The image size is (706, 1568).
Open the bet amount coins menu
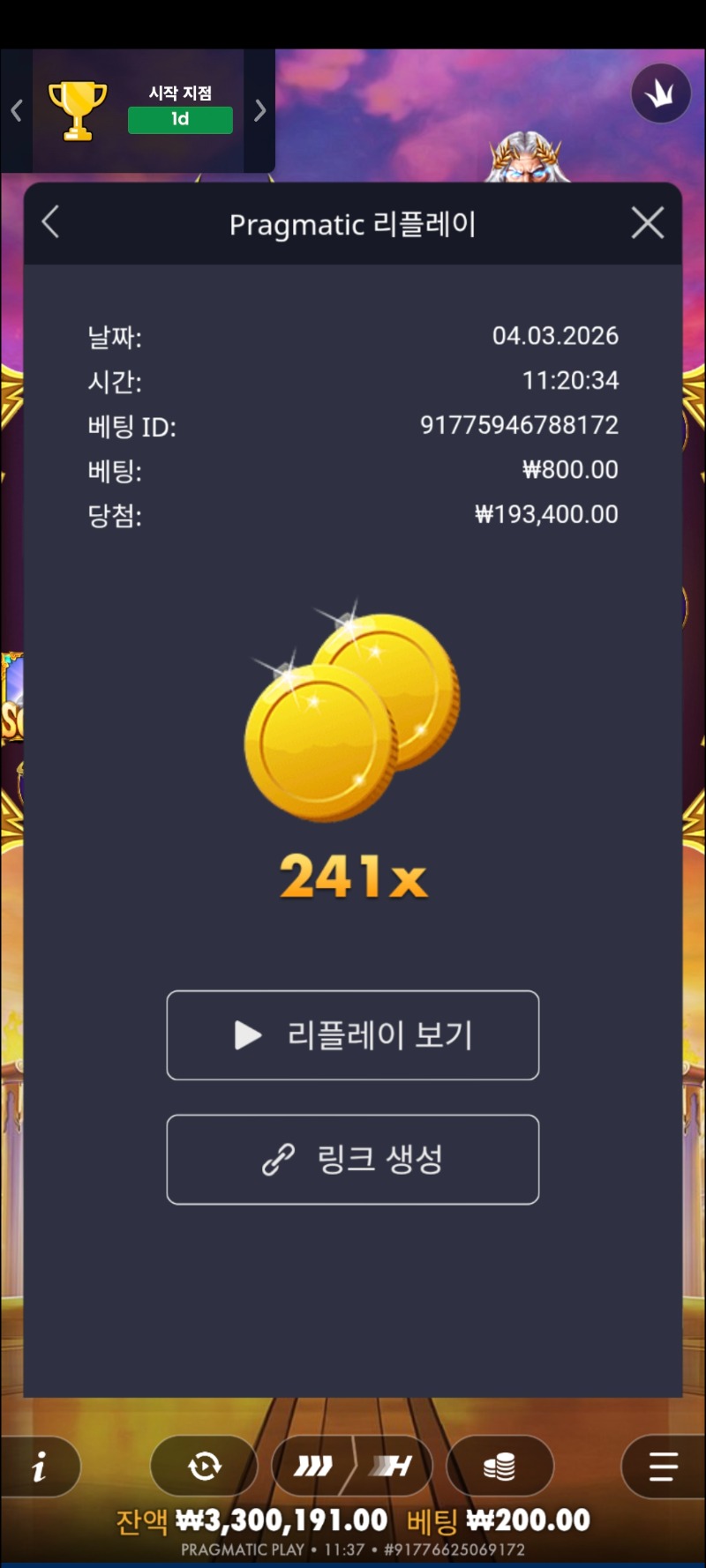(x=499, y=1467)
